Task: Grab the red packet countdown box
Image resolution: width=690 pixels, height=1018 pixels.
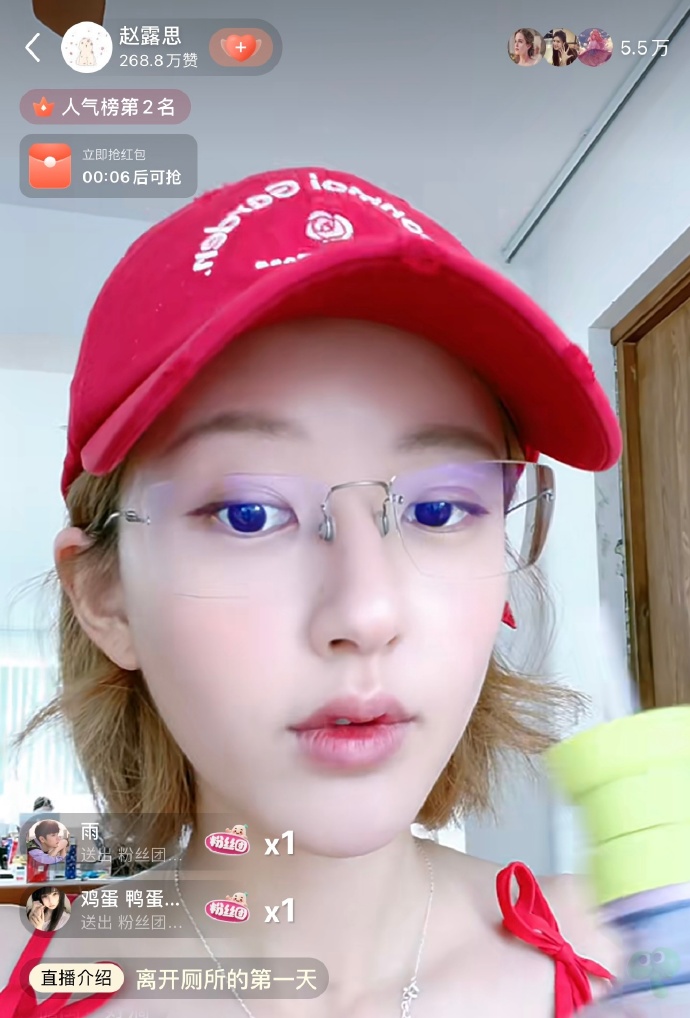Action: tap(108, 166)
